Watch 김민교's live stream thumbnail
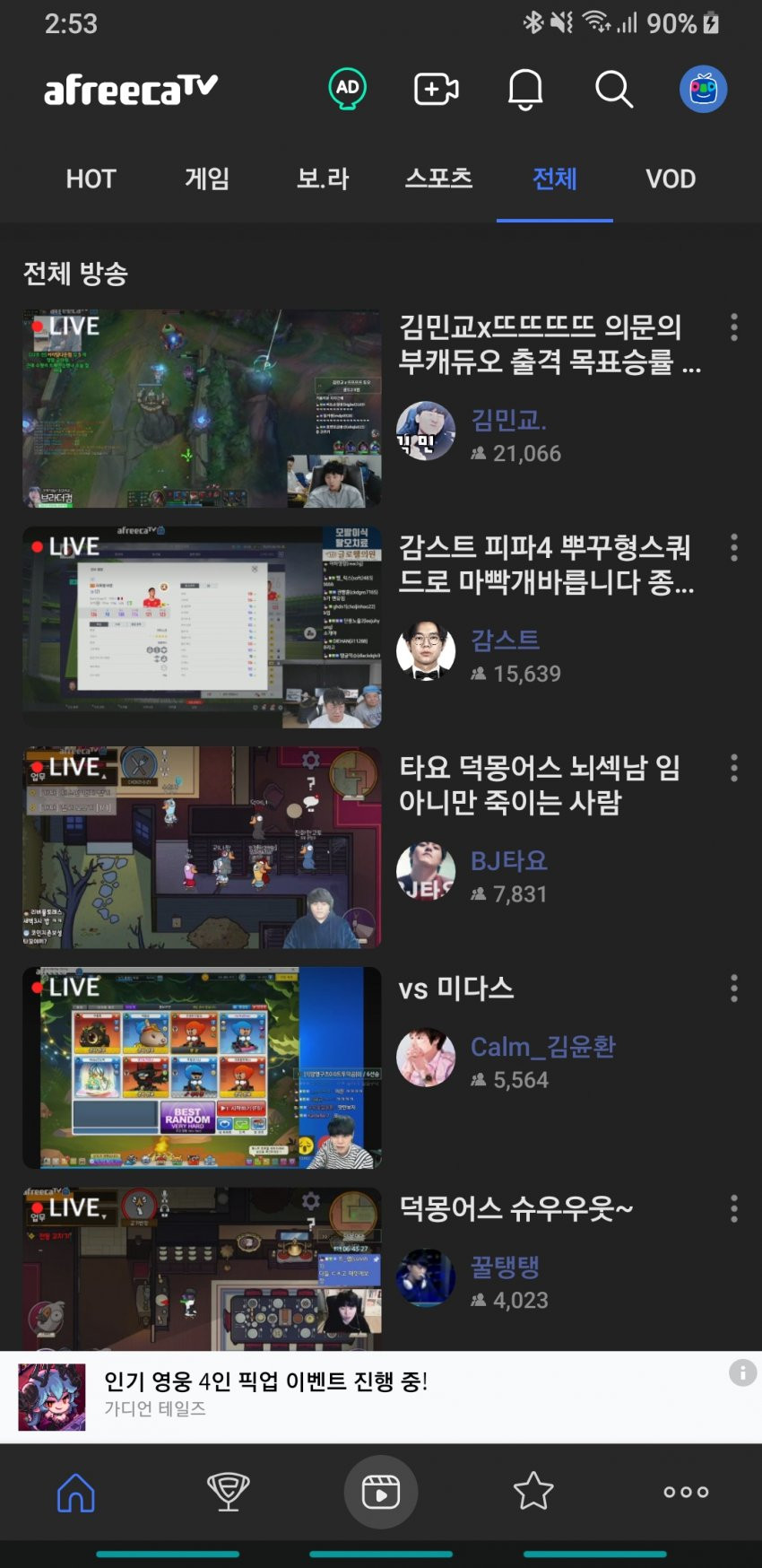The image size is (762, 1568). 202,409
